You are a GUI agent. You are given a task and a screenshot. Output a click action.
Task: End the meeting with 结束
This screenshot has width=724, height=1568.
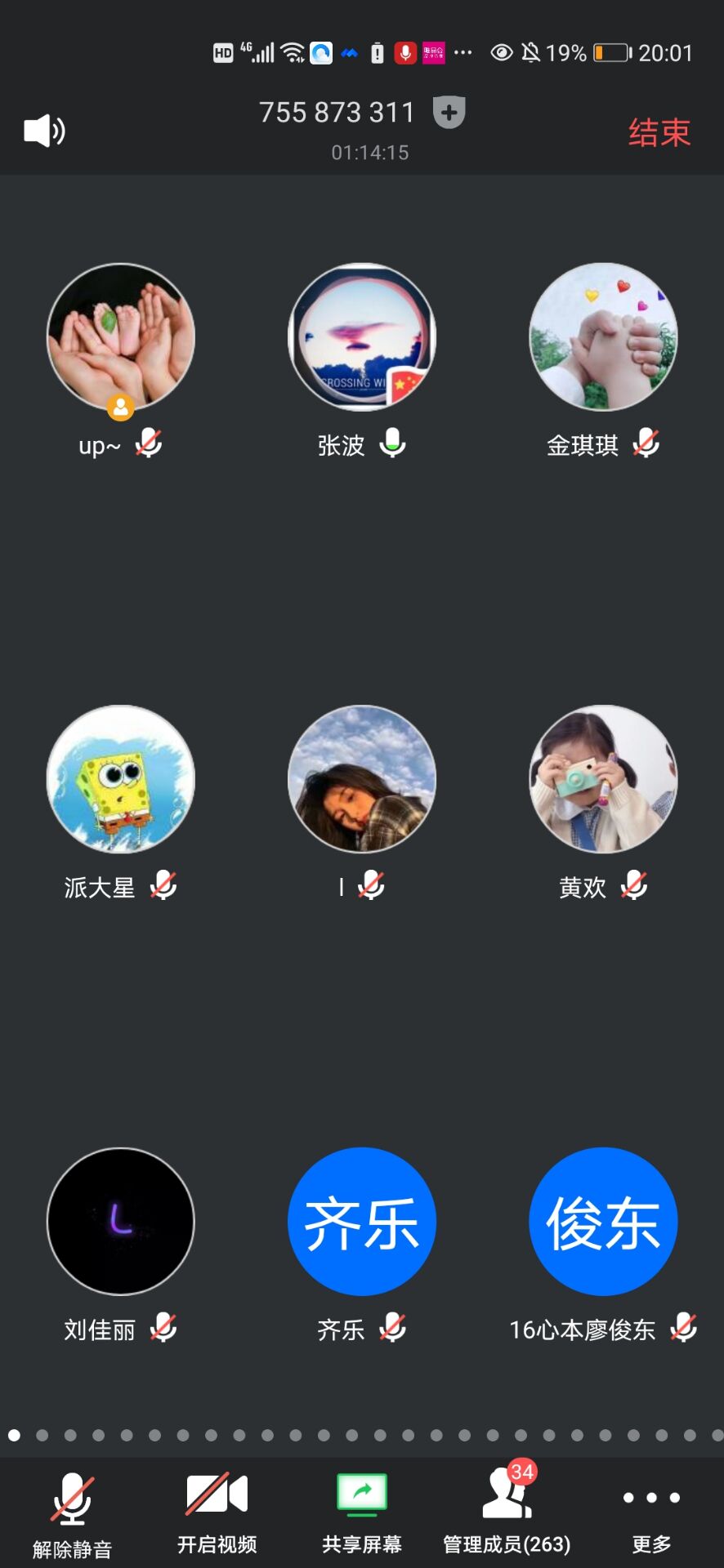[659, 132]
